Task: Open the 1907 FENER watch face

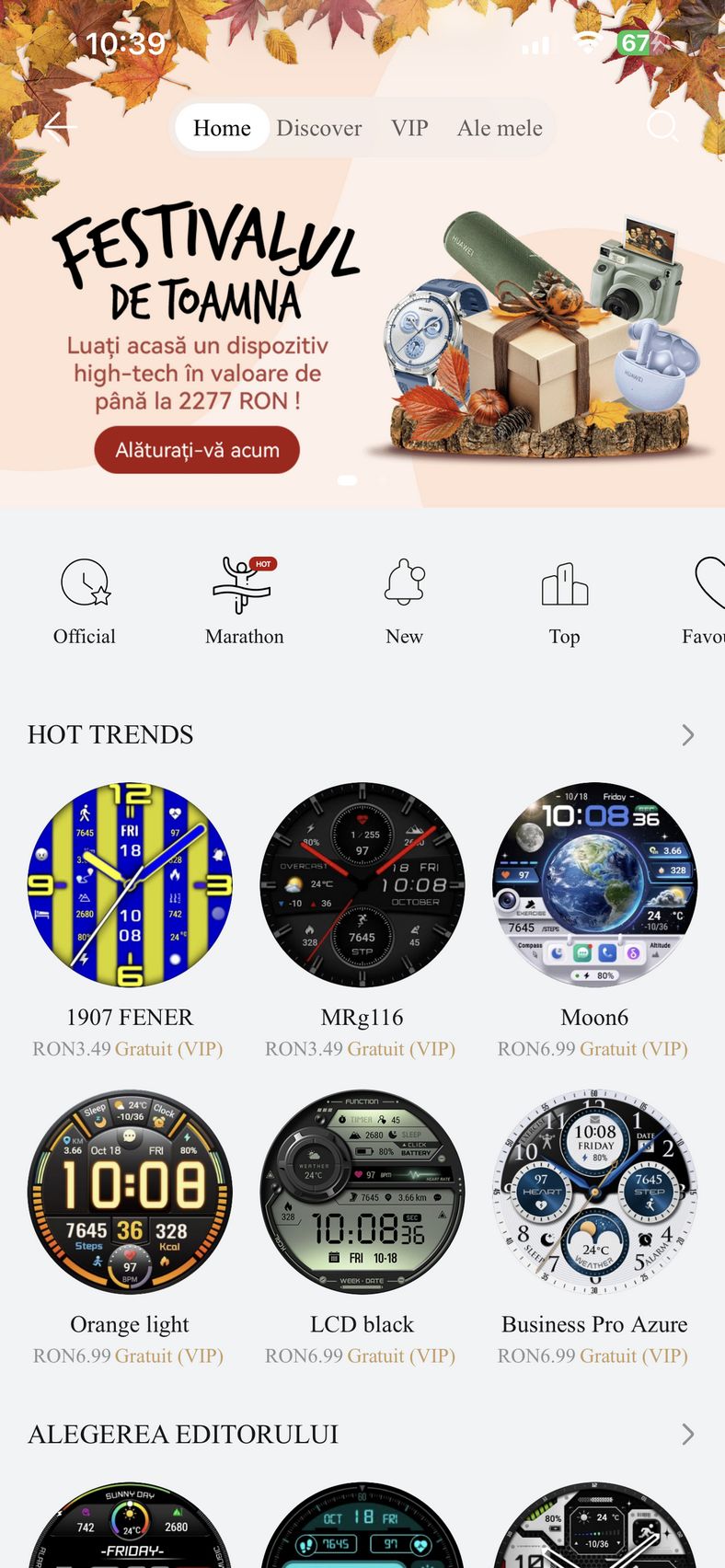Action: (130, 884)
